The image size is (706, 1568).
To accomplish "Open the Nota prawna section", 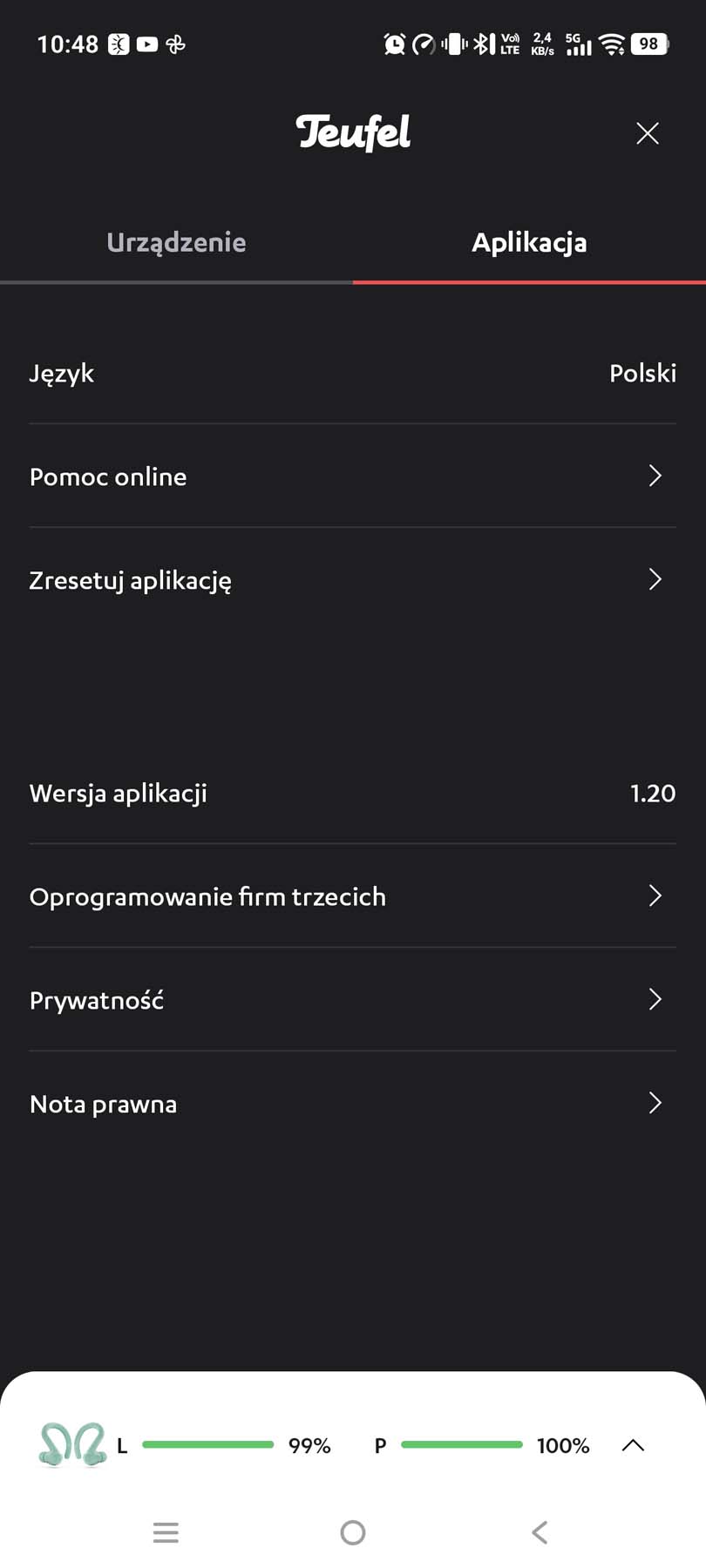I will pyautogui.click(x=352, y=1104).
